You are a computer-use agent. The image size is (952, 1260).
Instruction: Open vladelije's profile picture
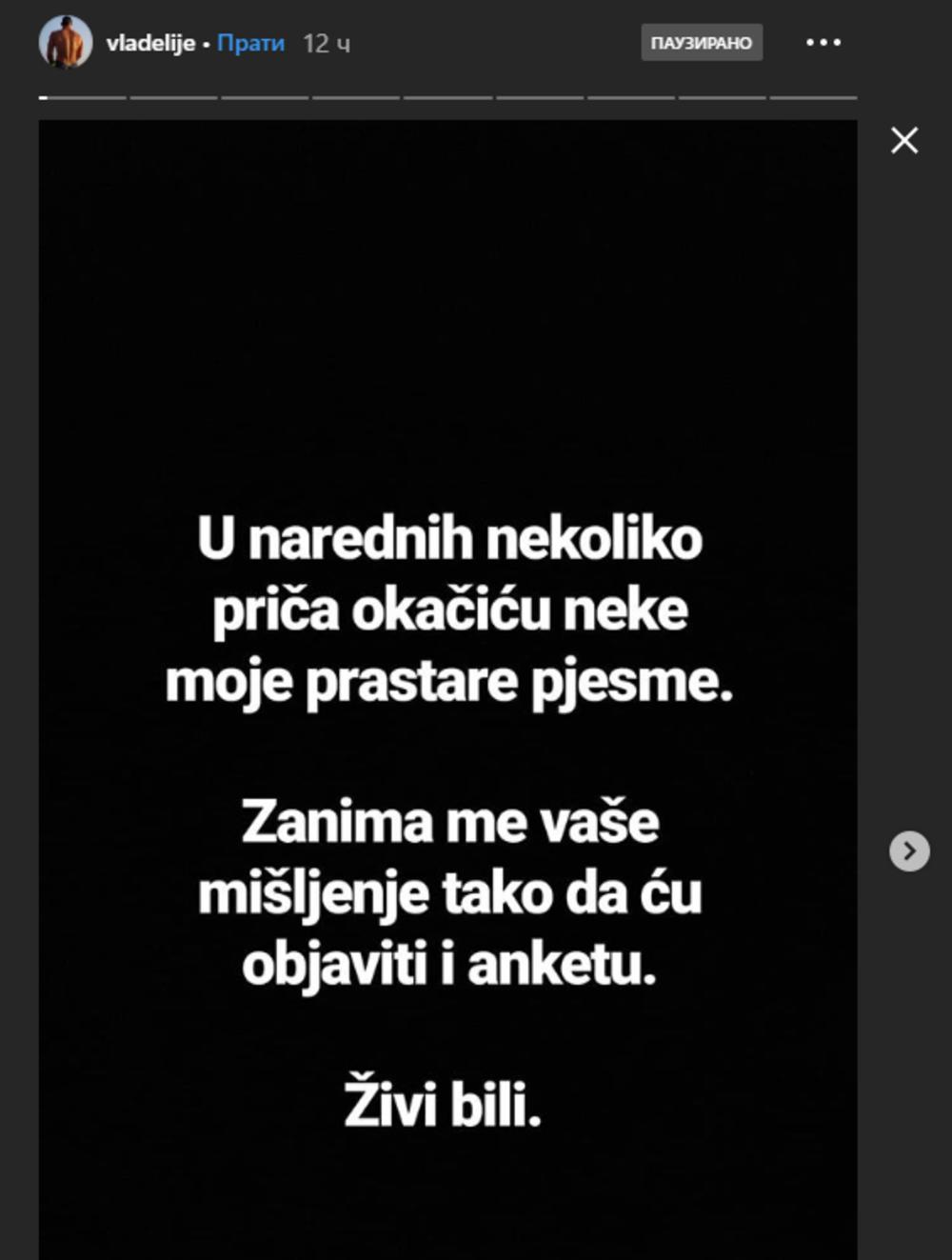(x=65, y=43)
